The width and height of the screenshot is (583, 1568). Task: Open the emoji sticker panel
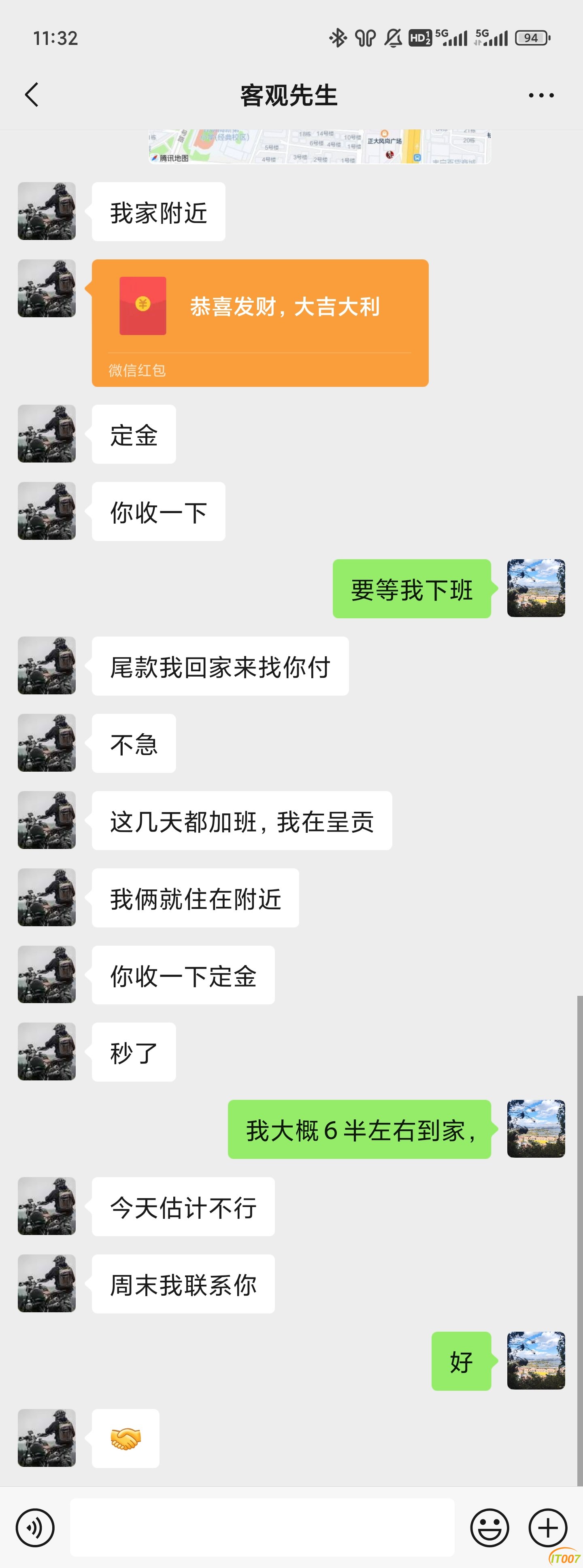[x=489, y=1527]
